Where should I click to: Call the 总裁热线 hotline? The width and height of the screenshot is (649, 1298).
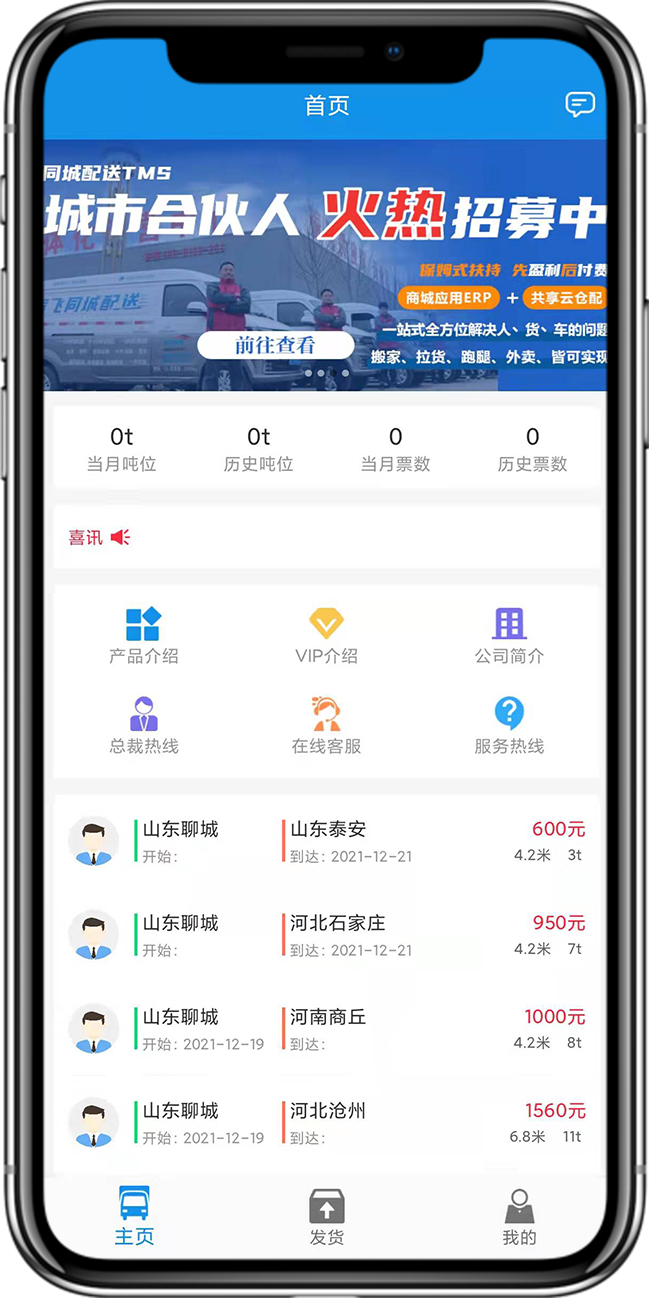coord(143,725)
